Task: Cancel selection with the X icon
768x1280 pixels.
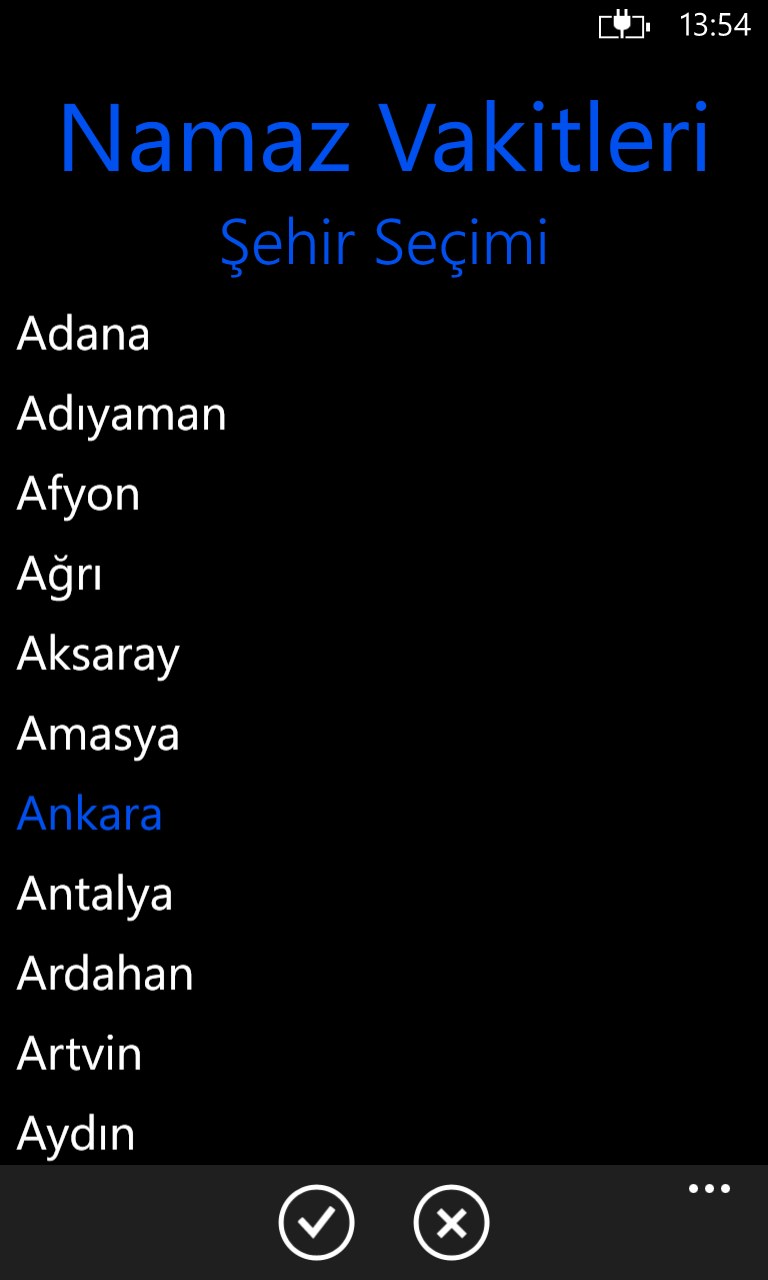Action: click(451, 1222)
